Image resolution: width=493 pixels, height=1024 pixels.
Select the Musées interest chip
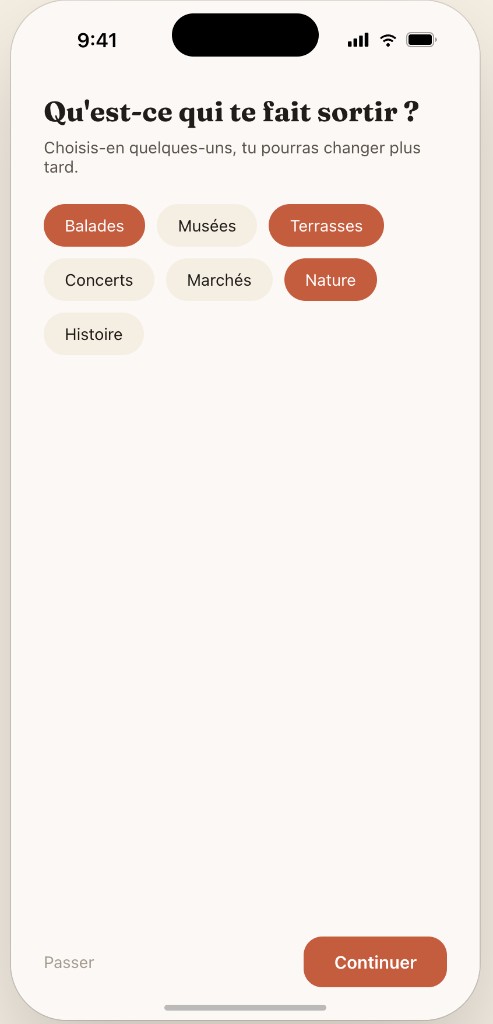click(206, 225)
